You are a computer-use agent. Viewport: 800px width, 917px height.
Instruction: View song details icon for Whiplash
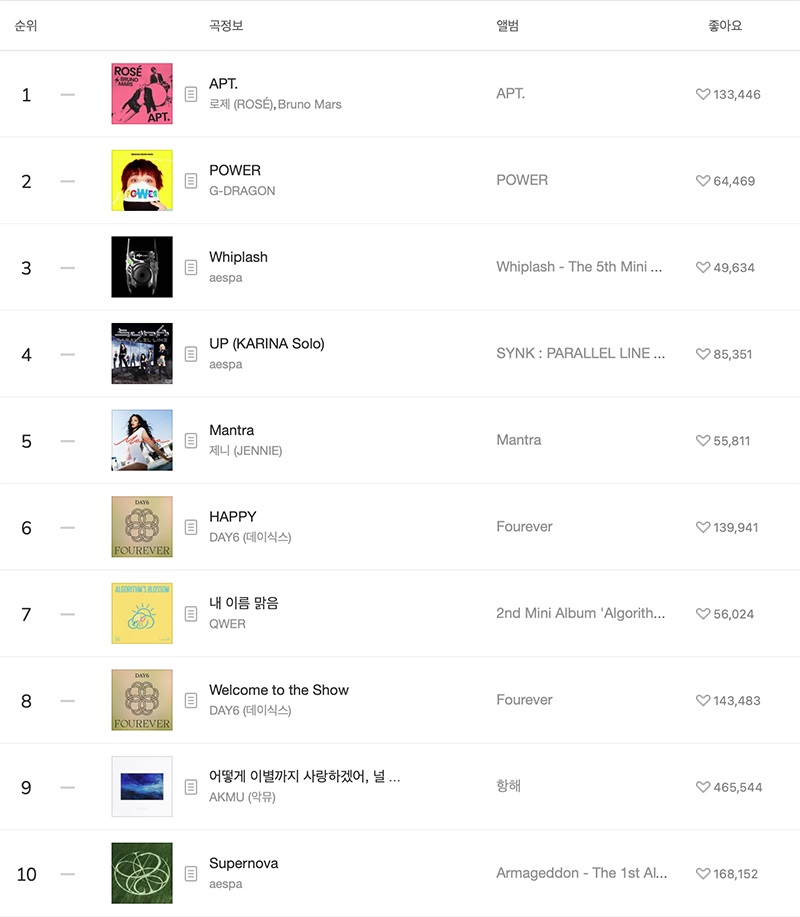[x=191, y=267]
